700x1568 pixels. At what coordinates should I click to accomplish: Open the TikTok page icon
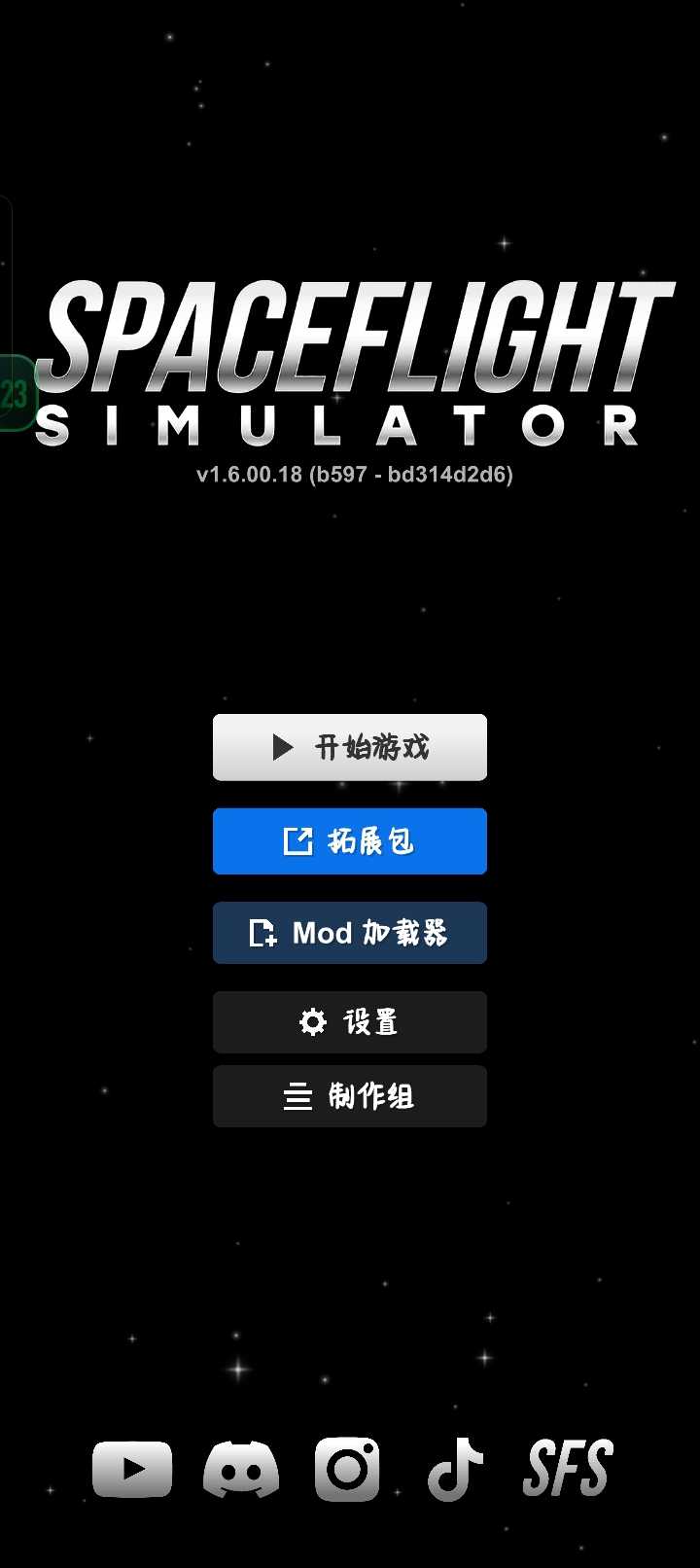455,1469
